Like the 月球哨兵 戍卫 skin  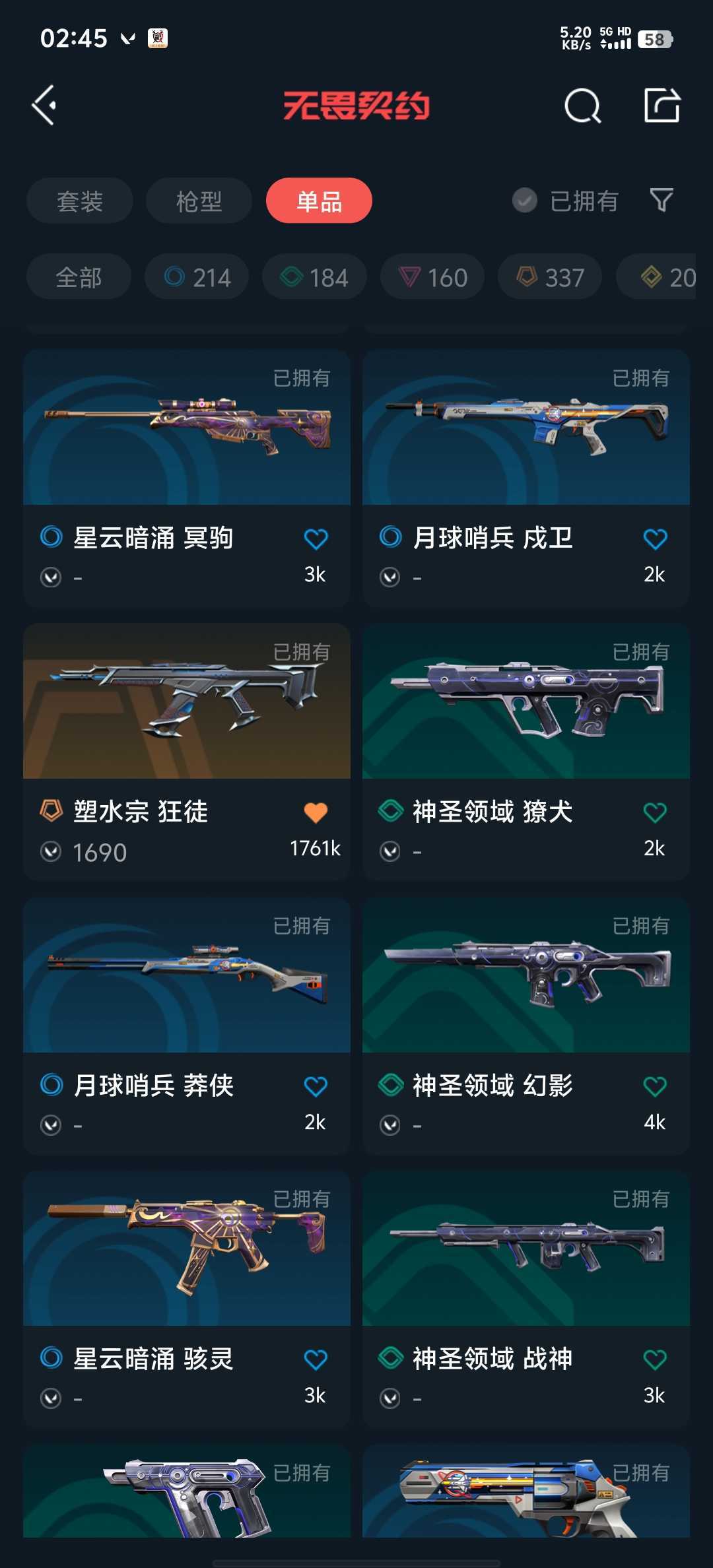point(655,539)
